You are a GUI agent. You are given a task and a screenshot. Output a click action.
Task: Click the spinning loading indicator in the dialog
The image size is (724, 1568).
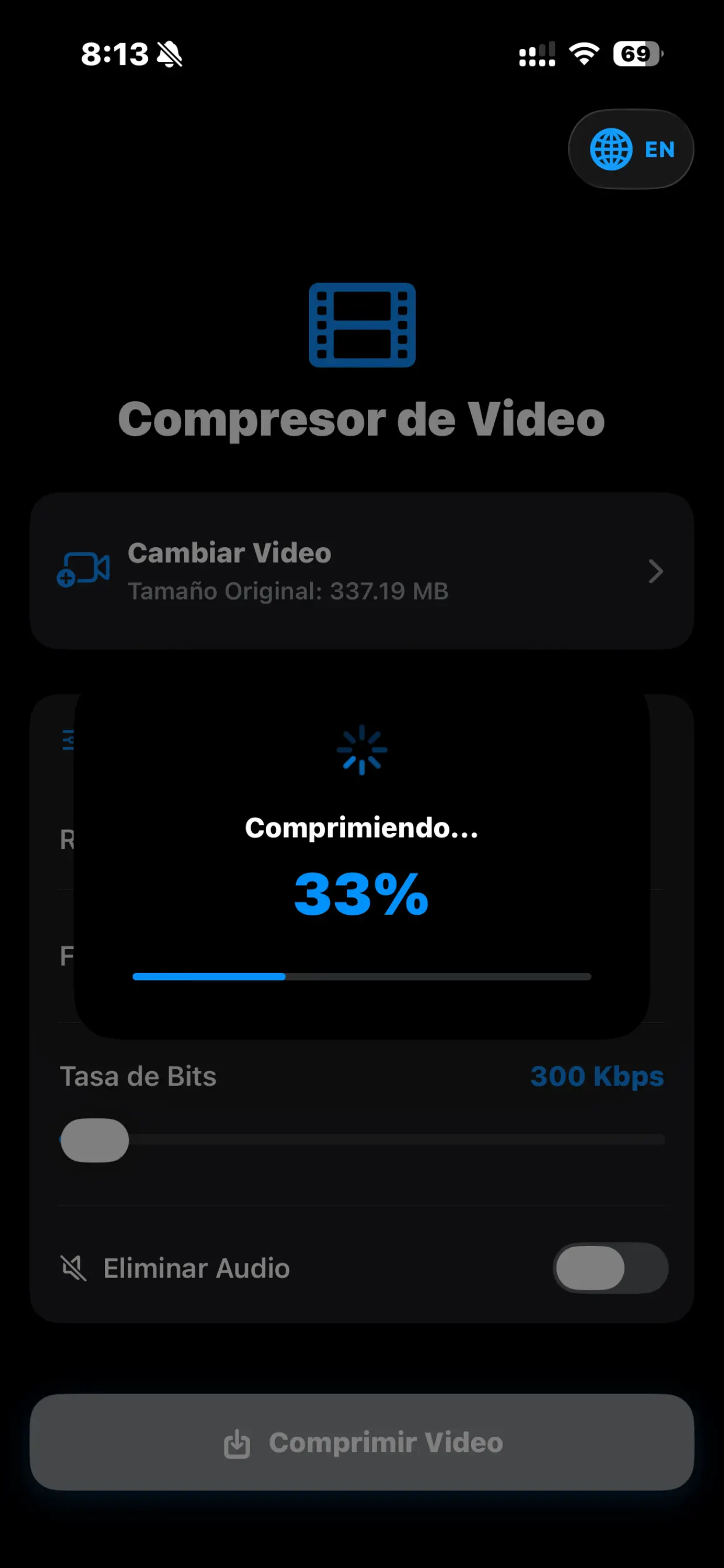[361, 751]
